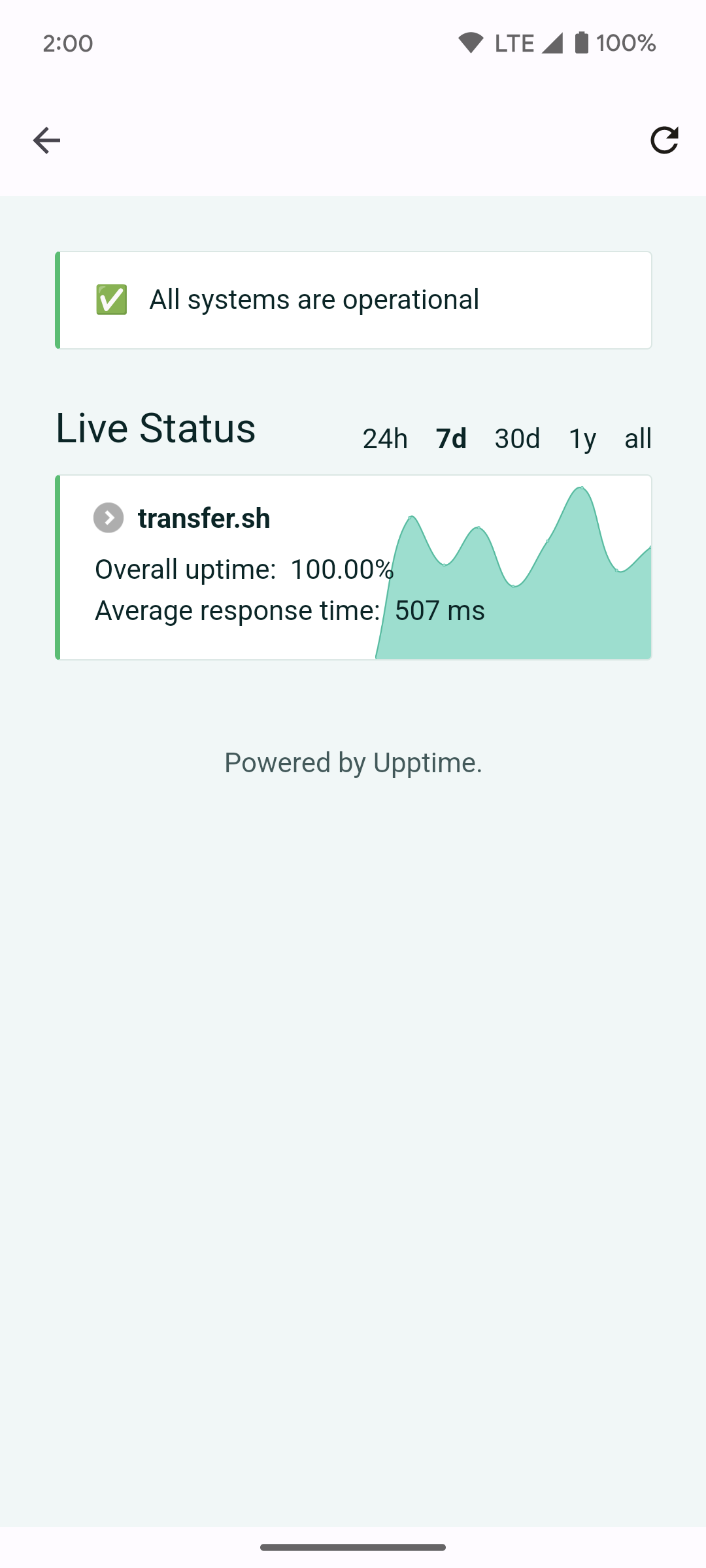Screen dimensions: 706x1568
Task: Go back using the arrow icon
Action: pos(46,140)
